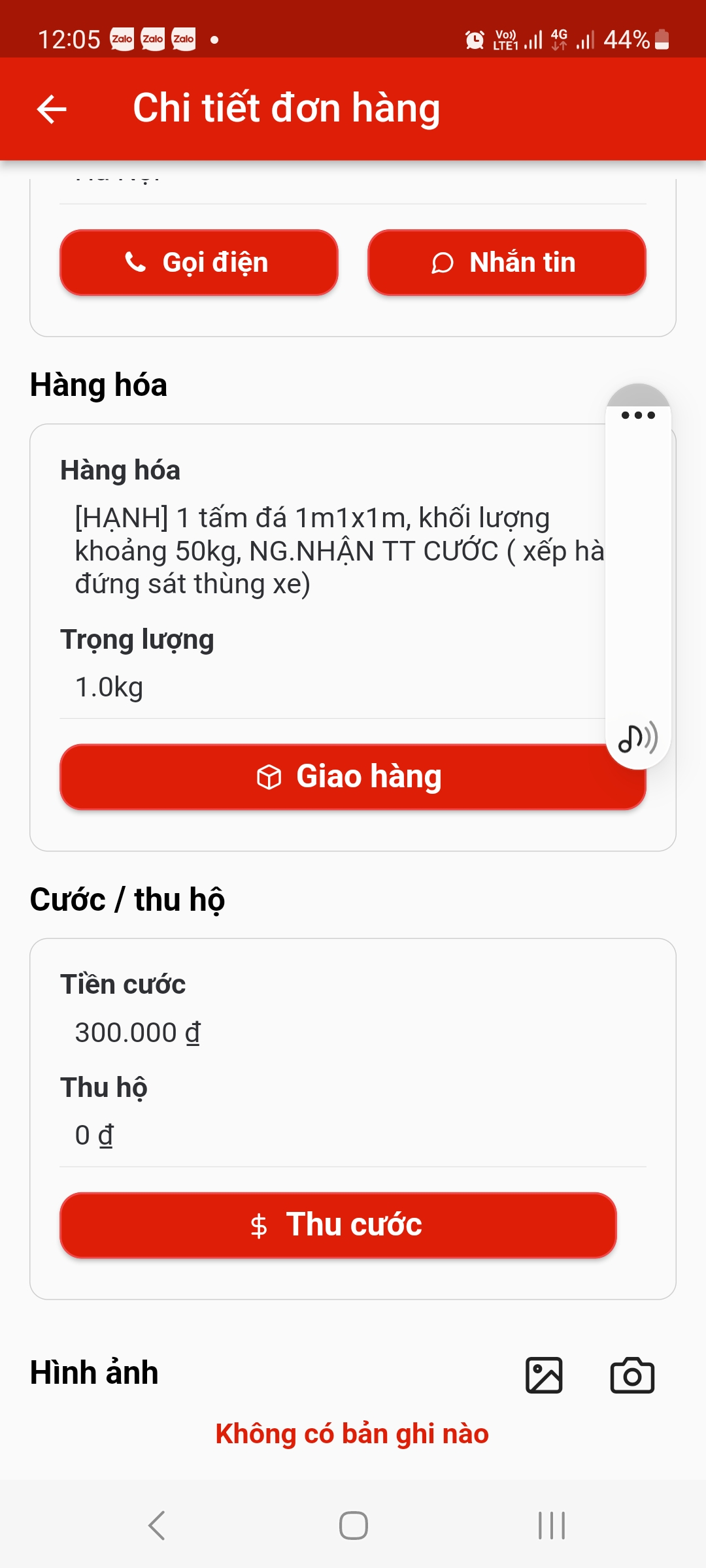Go back using the app bar arrow
Image resolution: width=706 pixels, height=1568 pixels.
52,108
